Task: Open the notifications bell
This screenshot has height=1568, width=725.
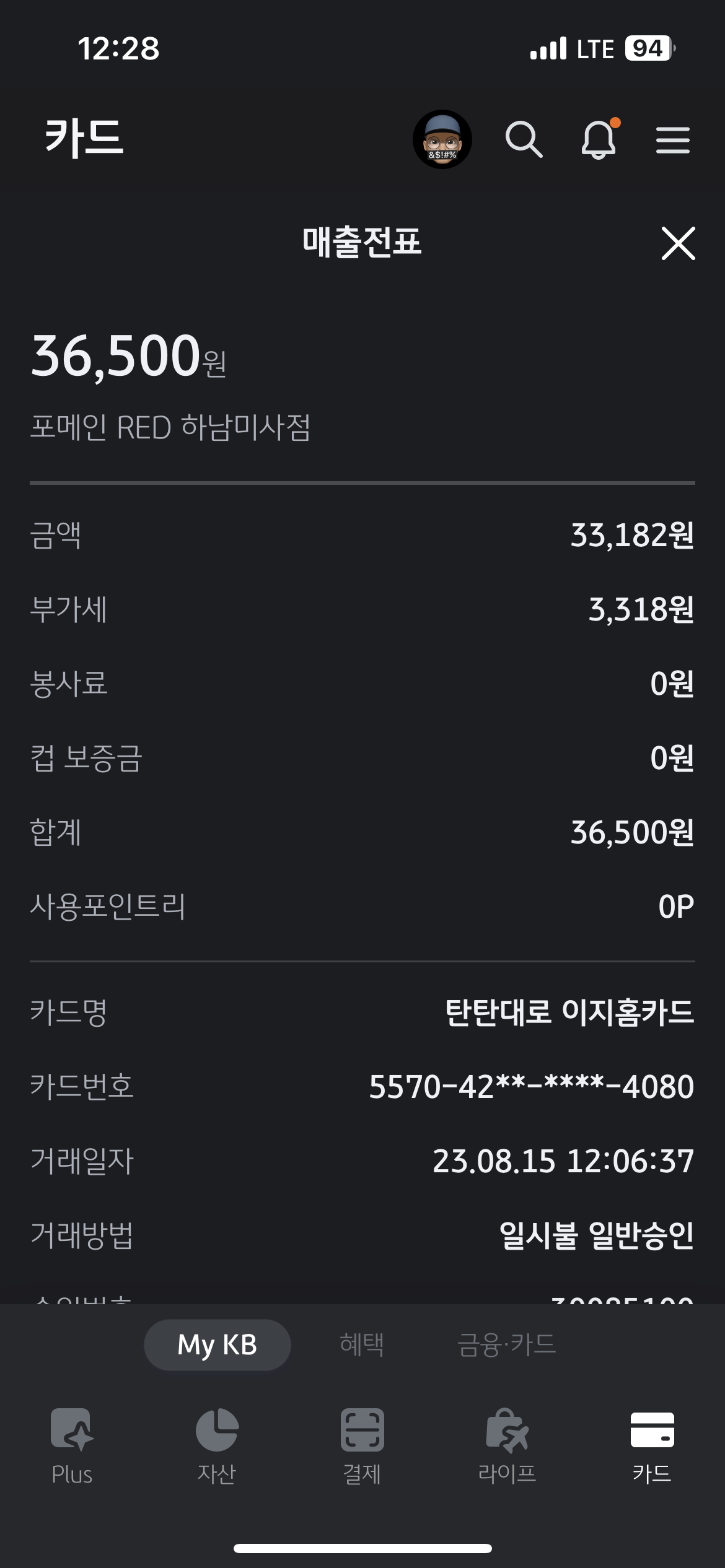Action: pos(599,139)
